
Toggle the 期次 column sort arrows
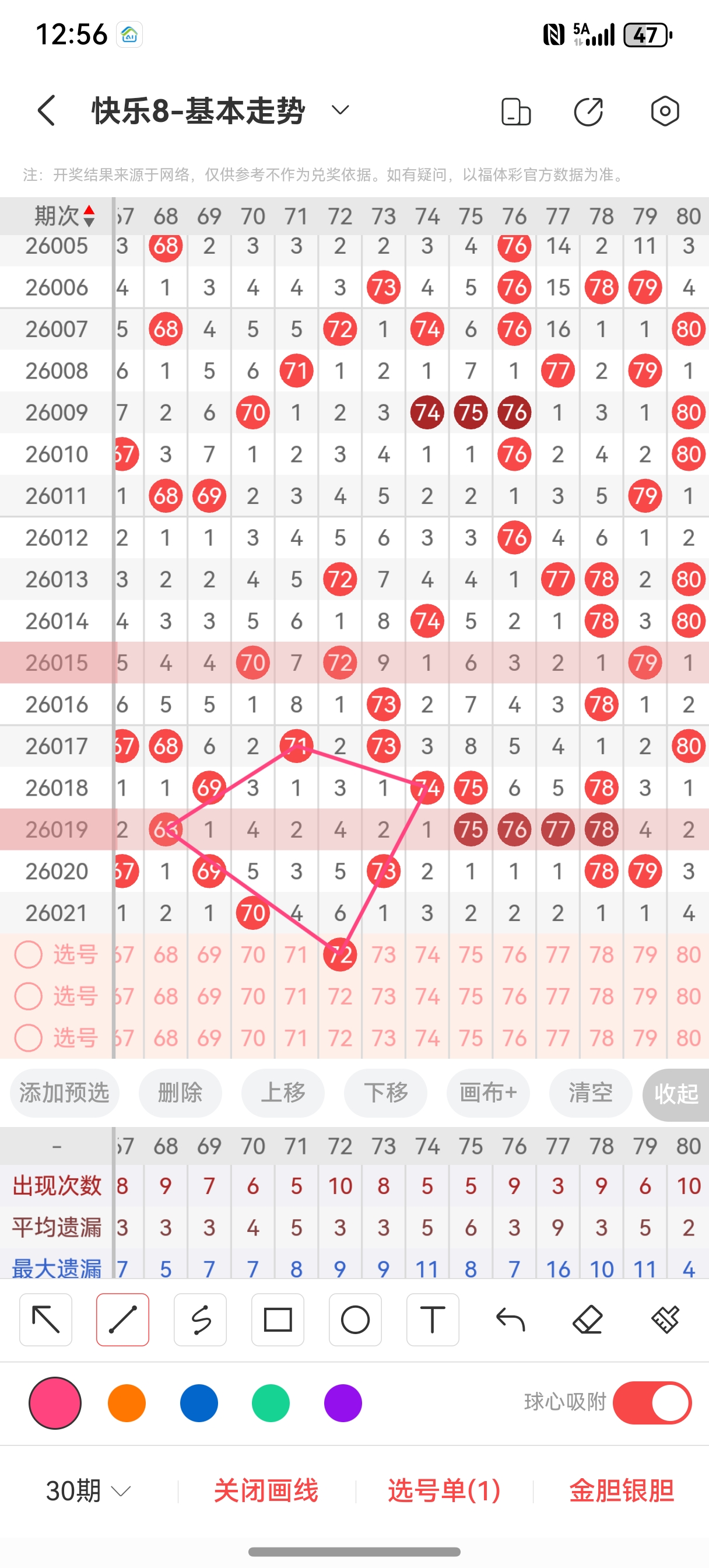pyautogui.click(x=88, y=215)
